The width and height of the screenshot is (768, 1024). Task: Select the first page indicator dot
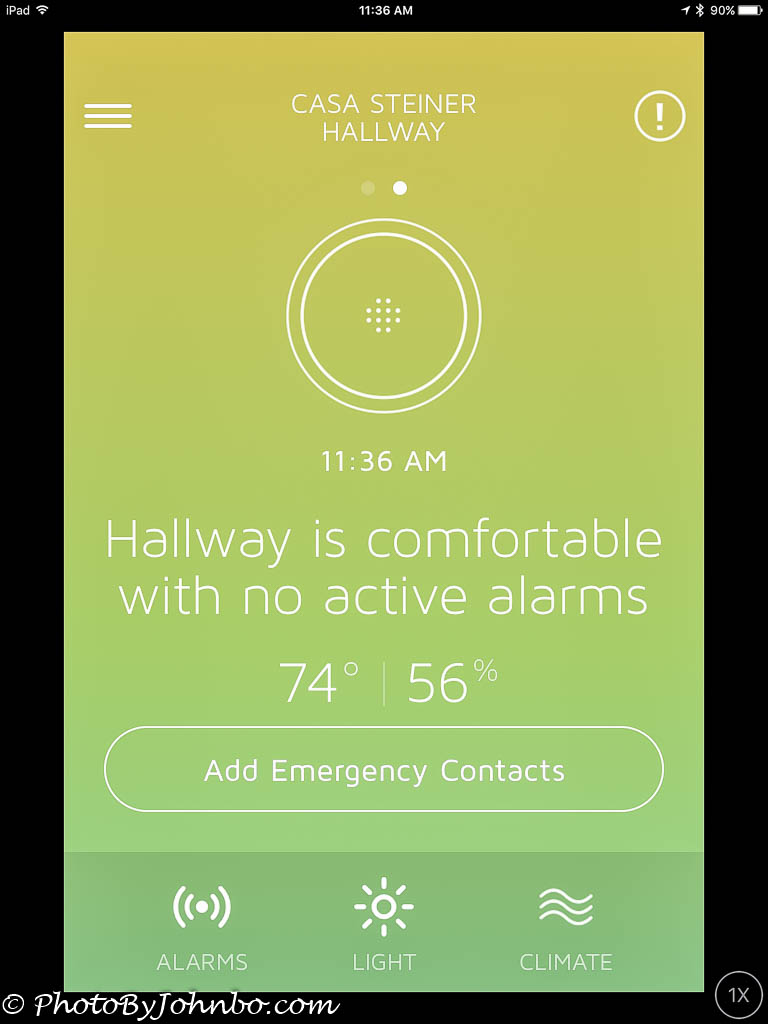(x=368, y=188)
